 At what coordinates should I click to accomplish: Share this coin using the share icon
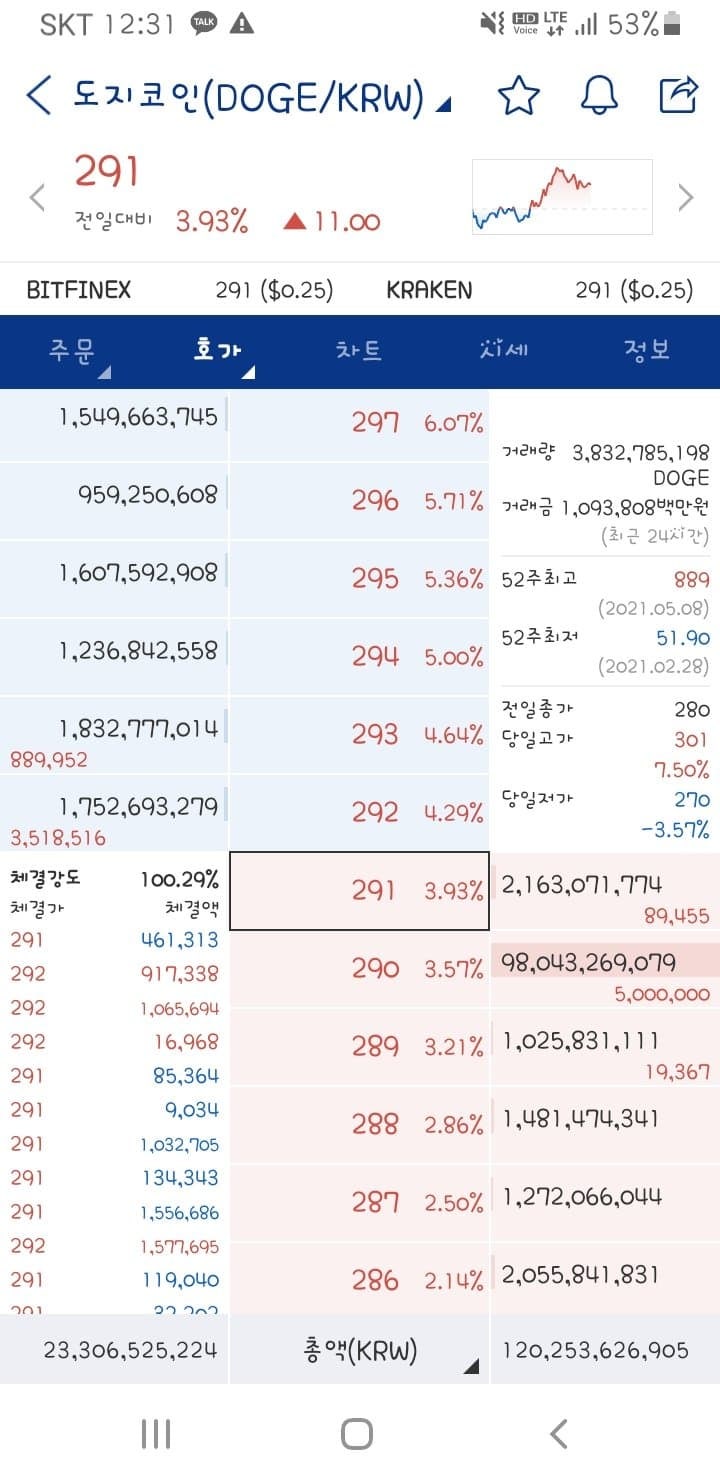coord(679,96)
